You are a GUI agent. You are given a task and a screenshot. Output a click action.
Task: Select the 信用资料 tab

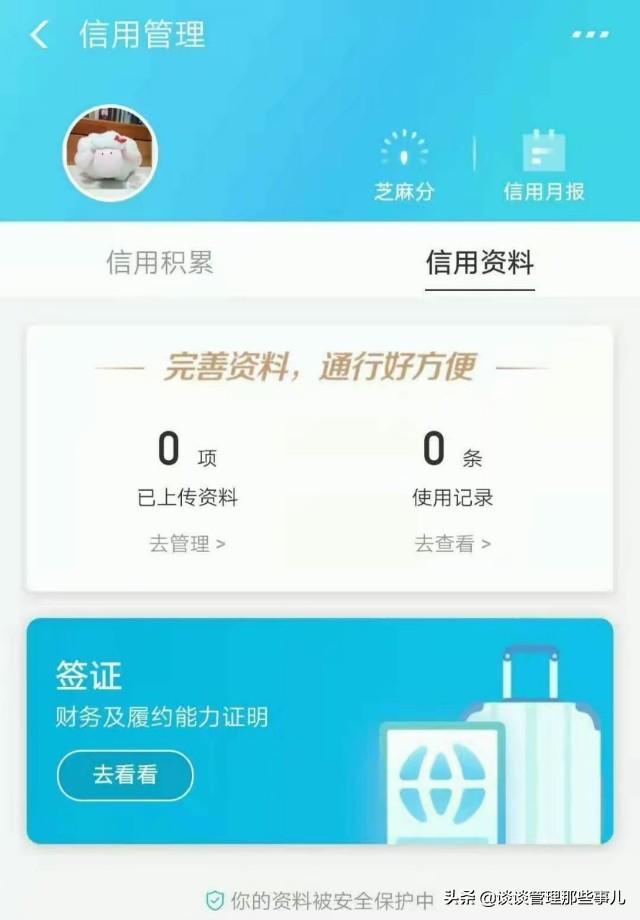[x=480, y=262]
